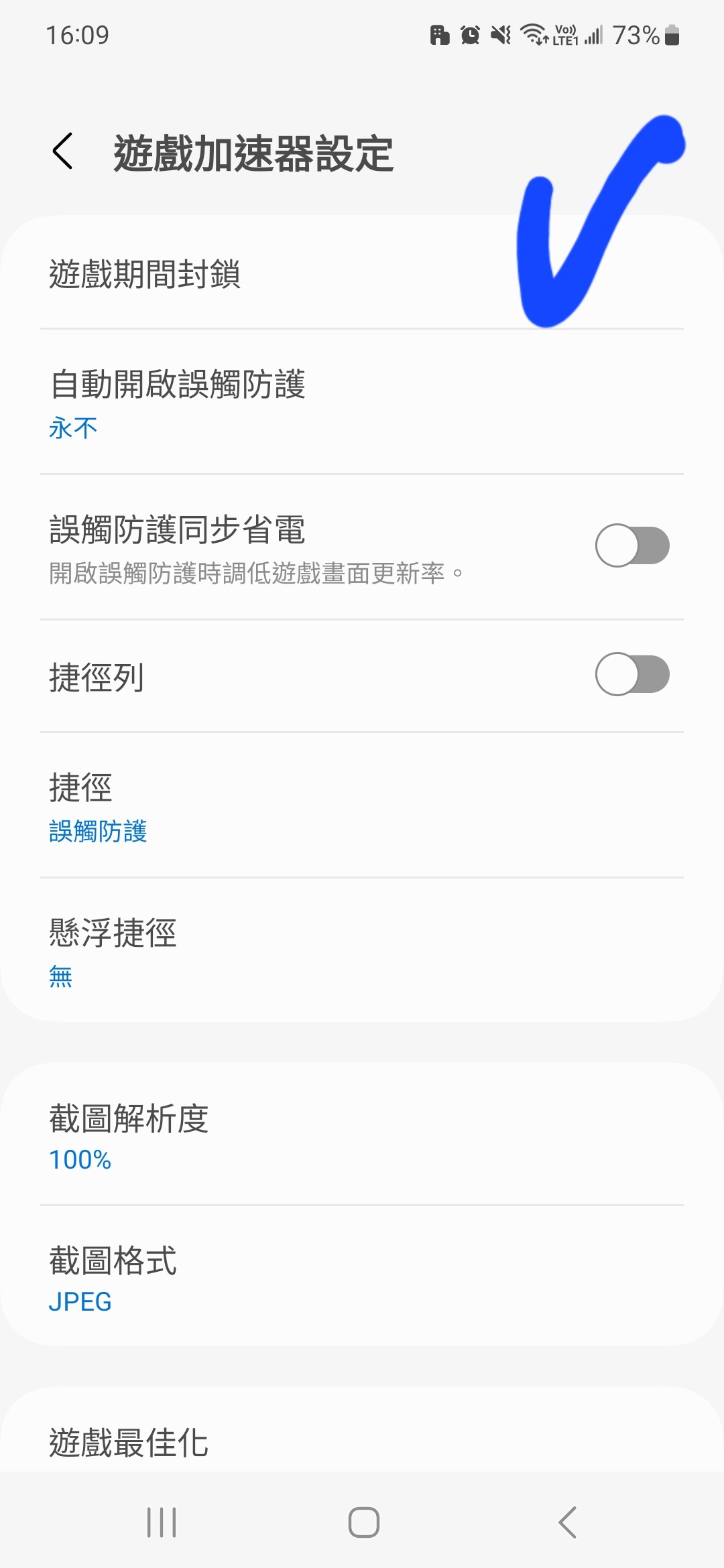This screenshot has width=724, height=1568.
Task: Tap the system home button
Action: tap(363, 1522)
